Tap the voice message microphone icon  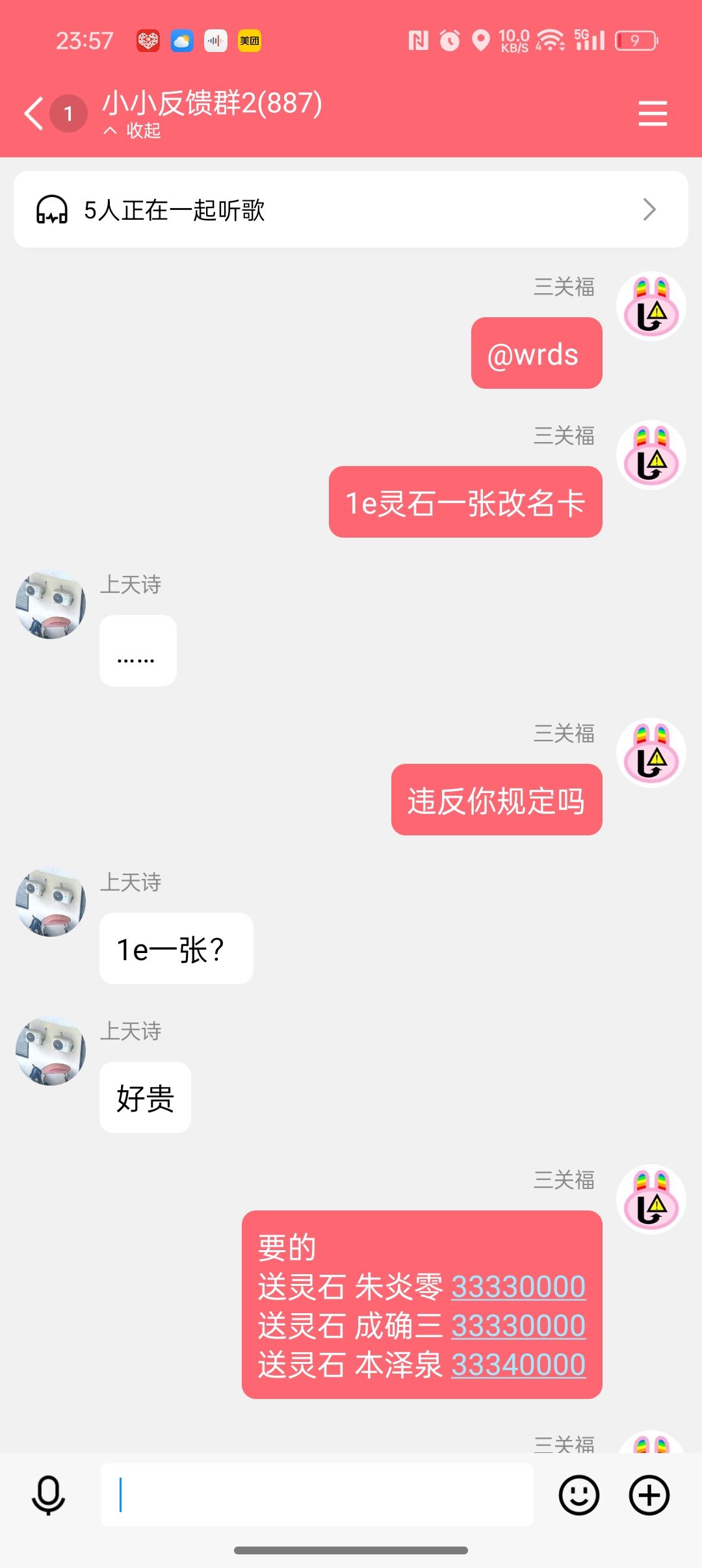tap(48, 1495)
